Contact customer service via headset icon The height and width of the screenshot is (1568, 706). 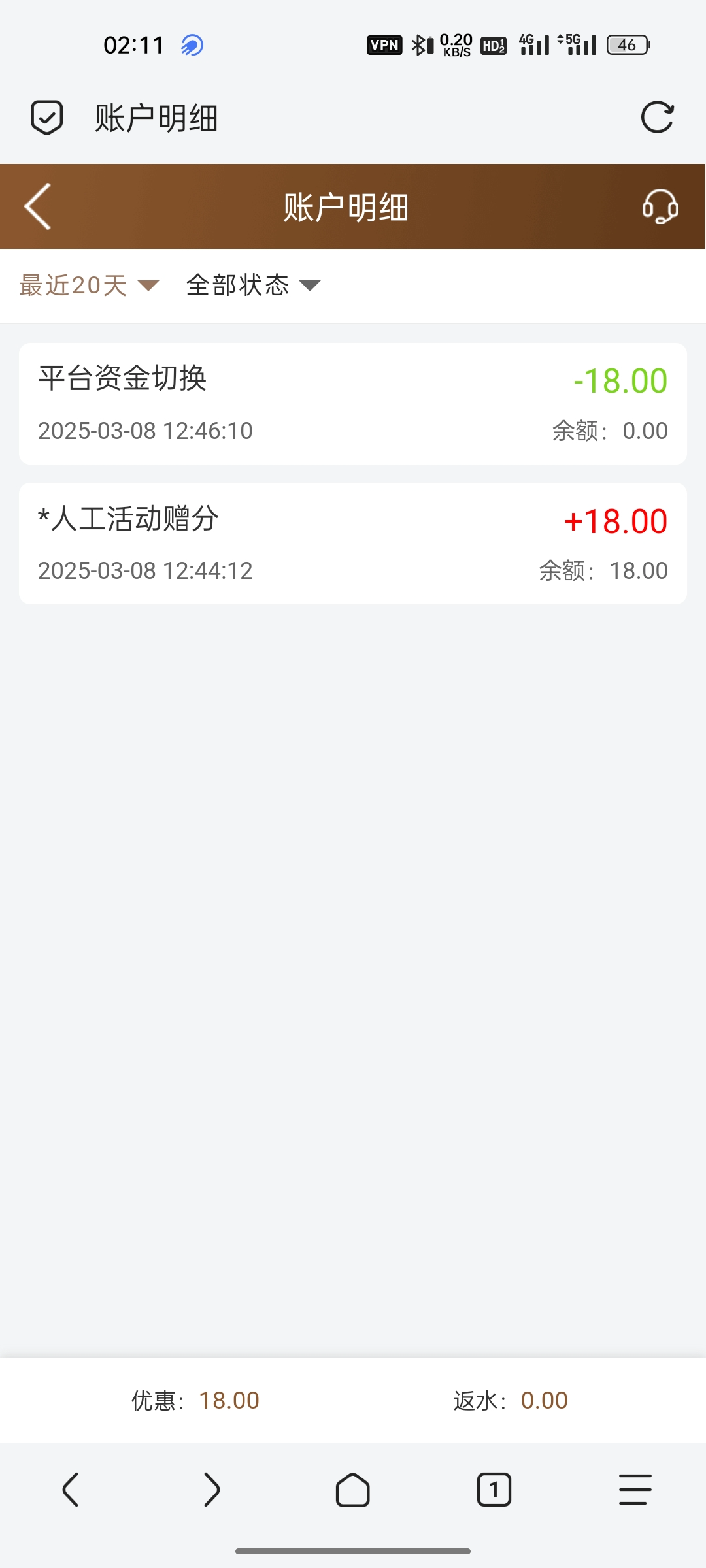pyautogui.click(x=660, y=206)
